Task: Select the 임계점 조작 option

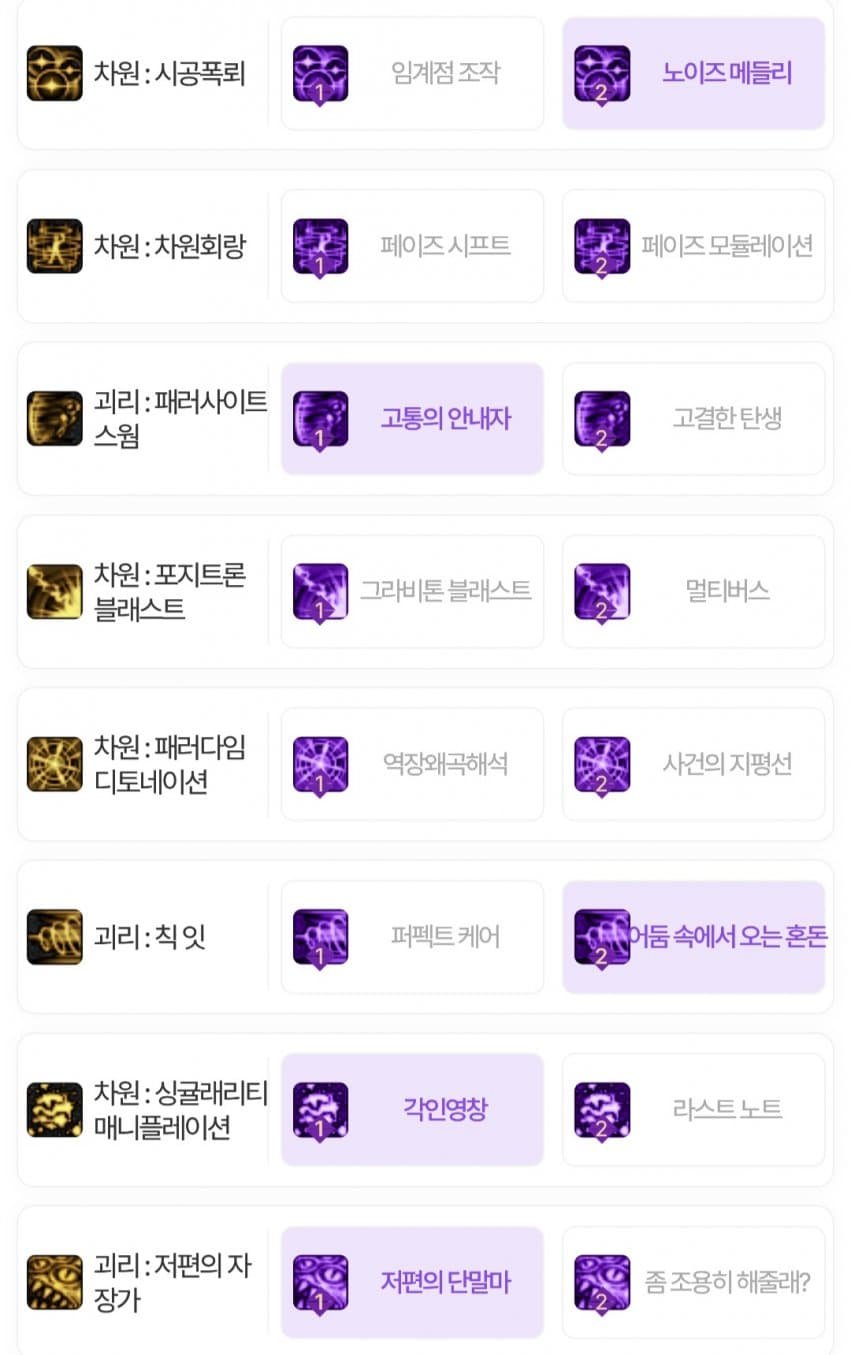Action: pos(412,73)
